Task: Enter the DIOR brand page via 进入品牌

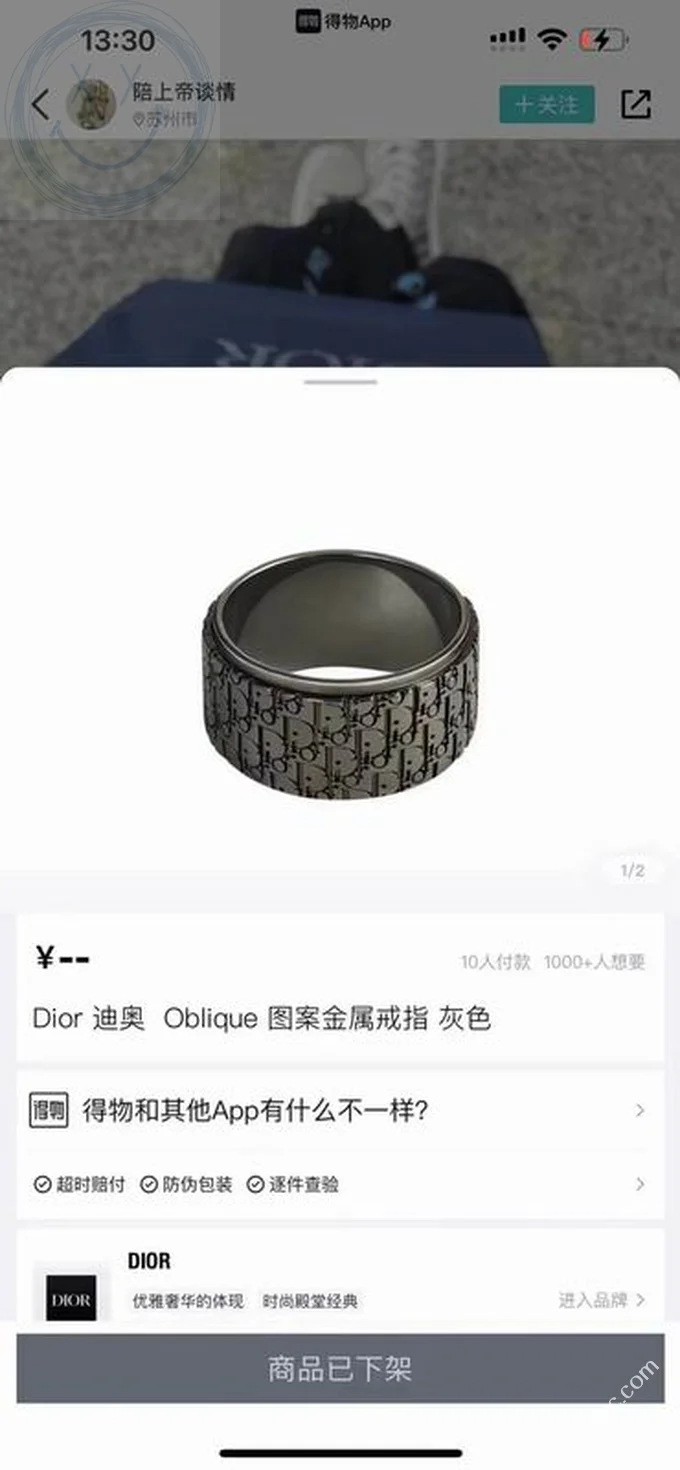Action: 601,1300
